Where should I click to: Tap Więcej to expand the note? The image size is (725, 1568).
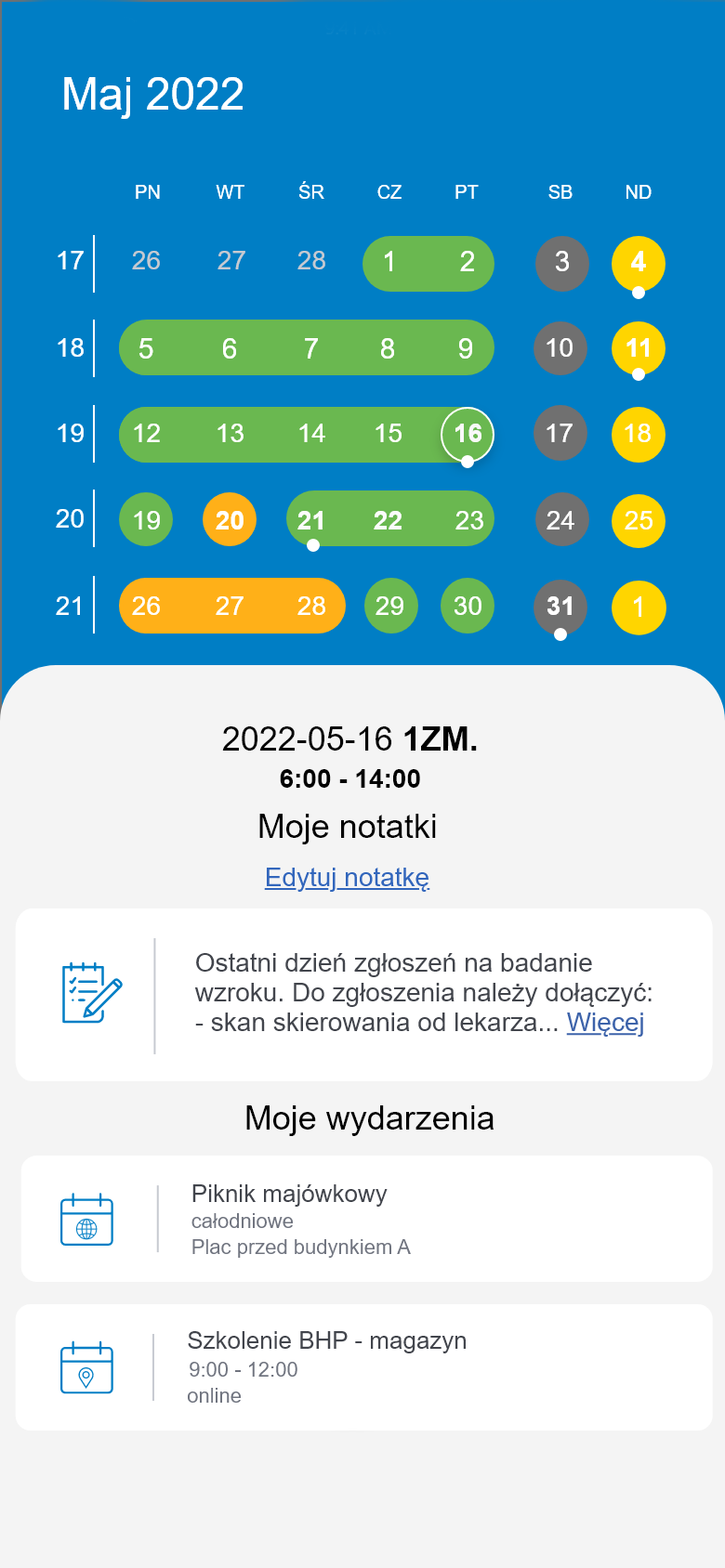tap(605, 1022)
